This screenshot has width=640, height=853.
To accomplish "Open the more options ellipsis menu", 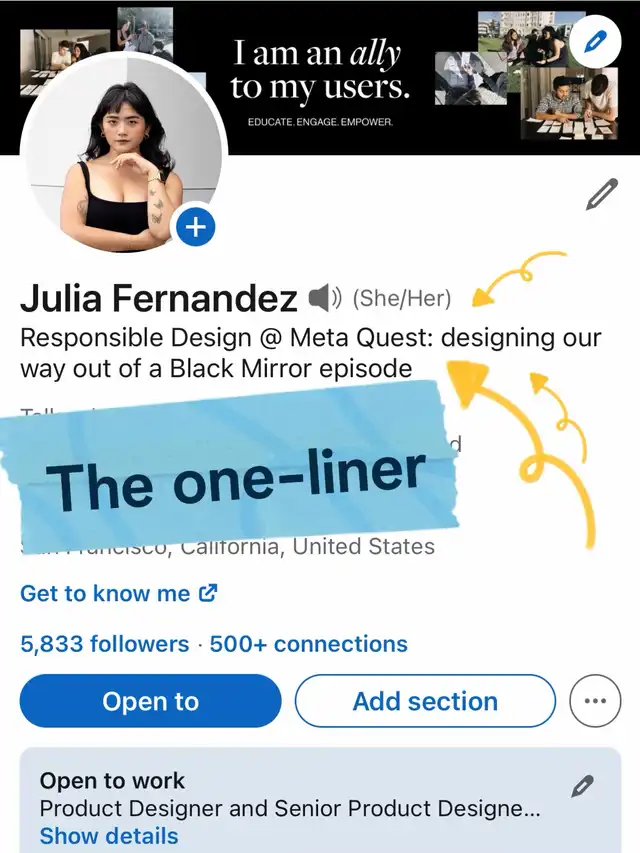I will pyautogui.click(x=594, y=701).
